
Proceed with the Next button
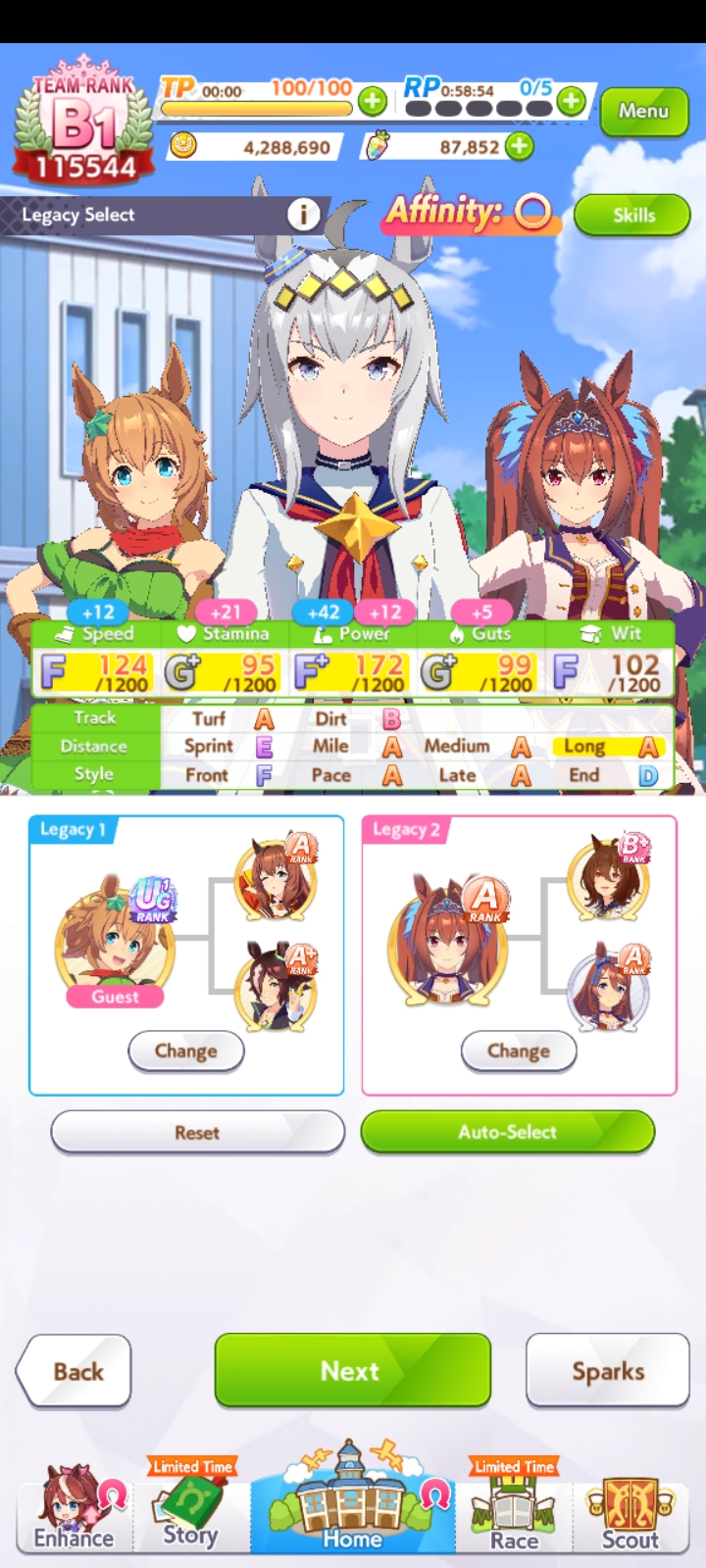tap(352, 1370)
